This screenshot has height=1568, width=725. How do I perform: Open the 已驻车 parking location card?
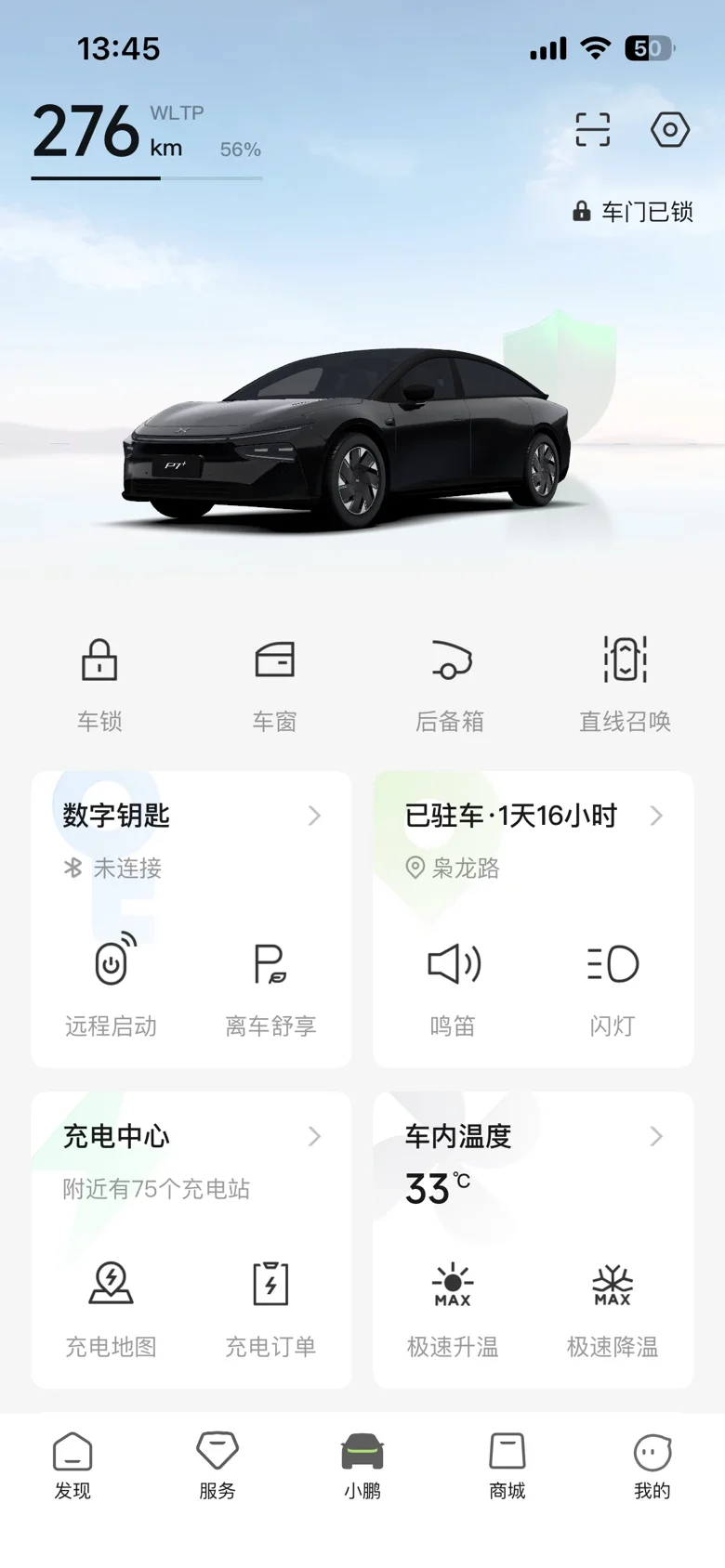point(533,817)
